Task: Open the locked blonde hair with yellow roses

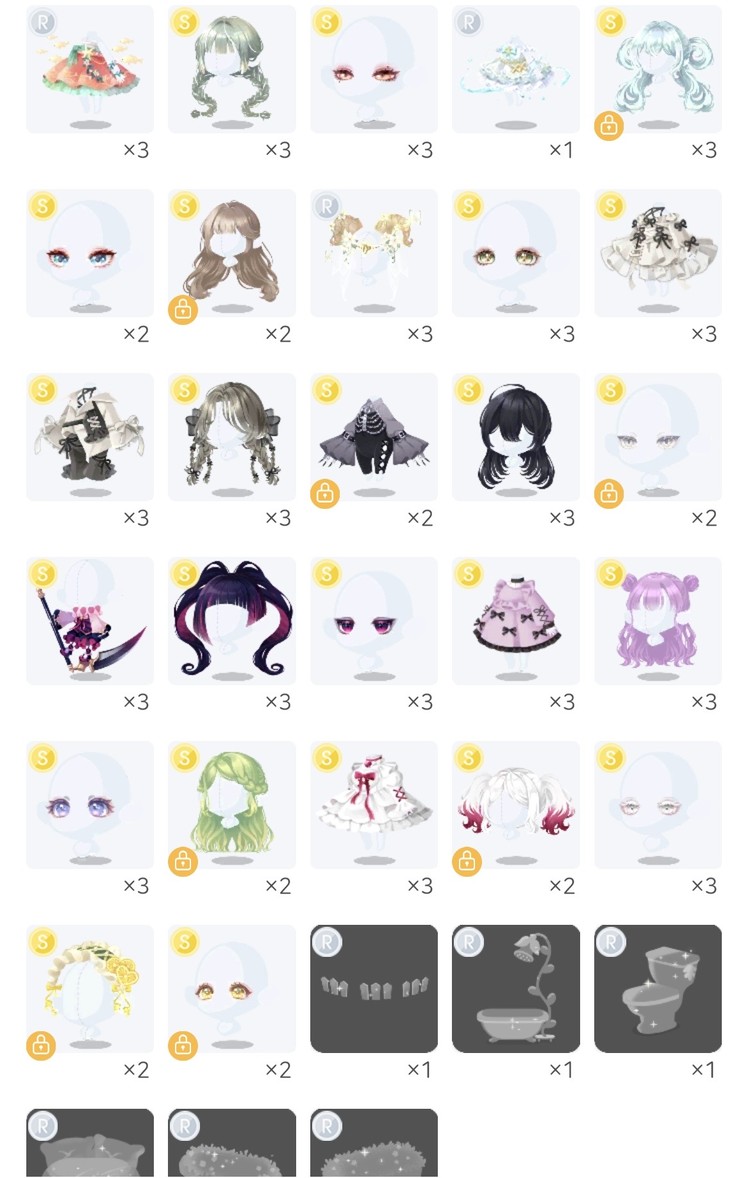Action: 90,989
